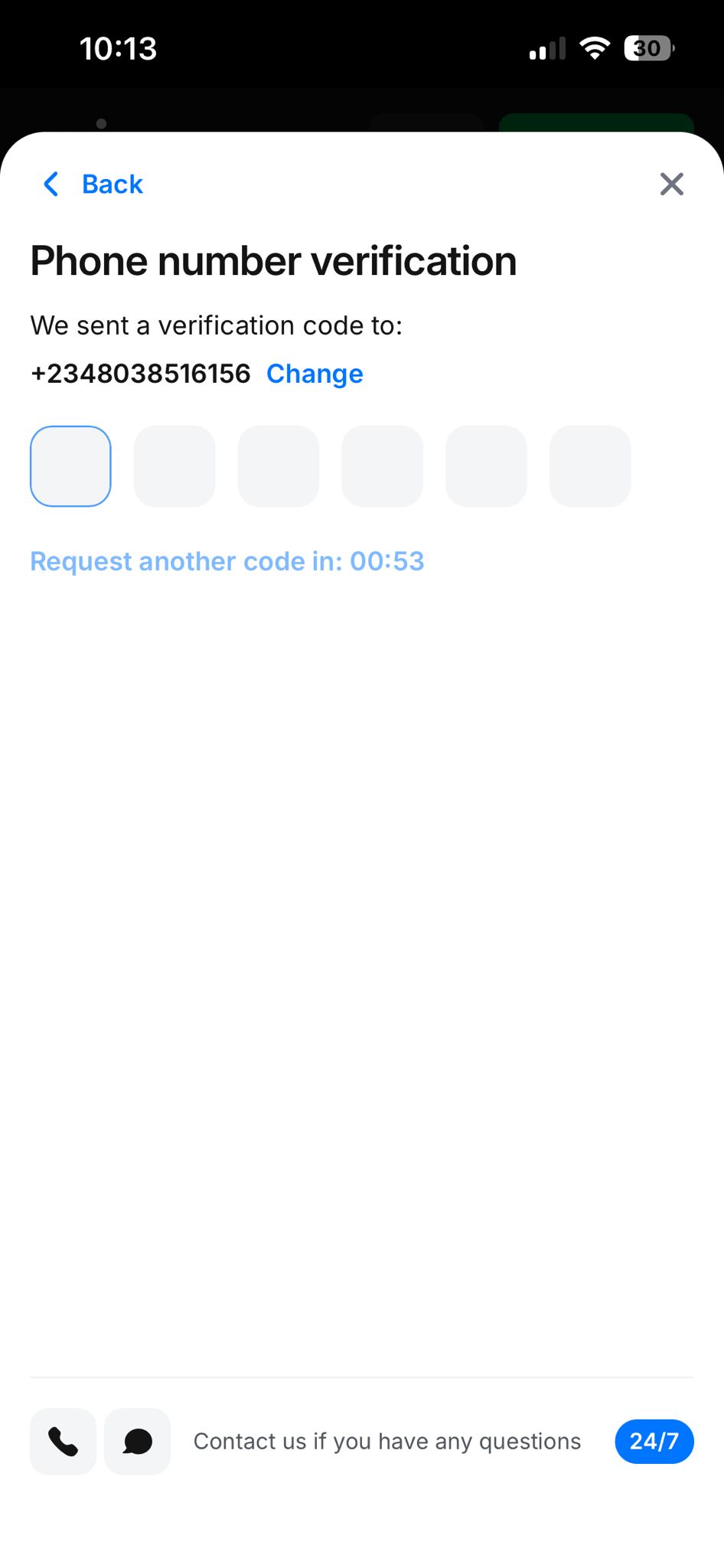This screenshot has width=724, height=1568.
Task: Click the Change phone number link
Action: [x=315, y=374]
